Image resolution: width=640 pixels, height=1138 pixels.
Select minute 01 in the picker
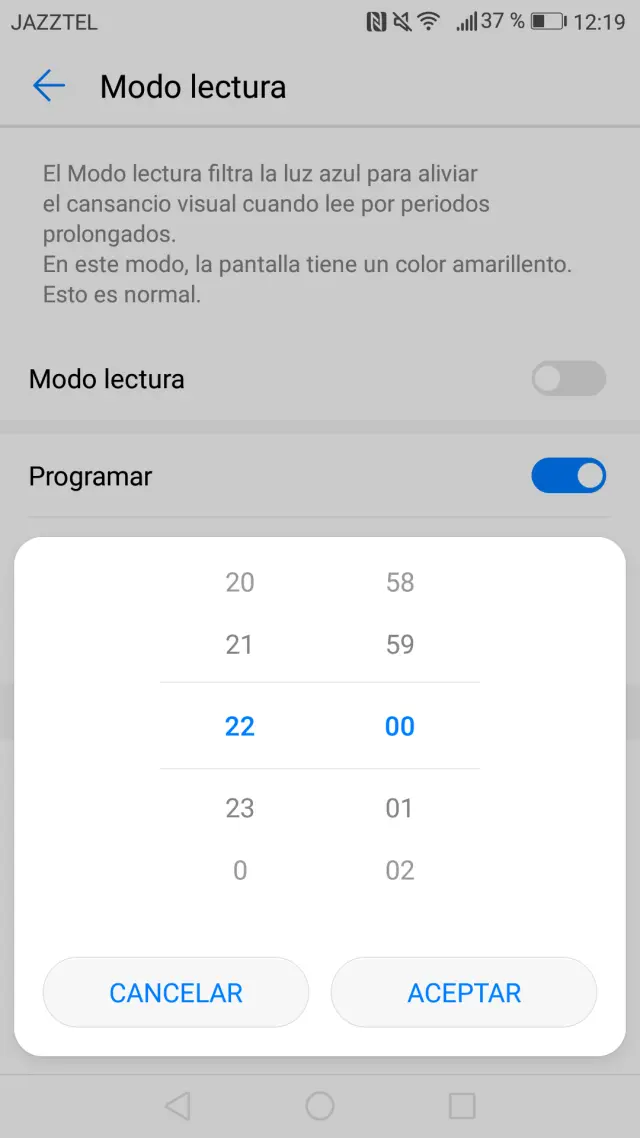point(400,808)
